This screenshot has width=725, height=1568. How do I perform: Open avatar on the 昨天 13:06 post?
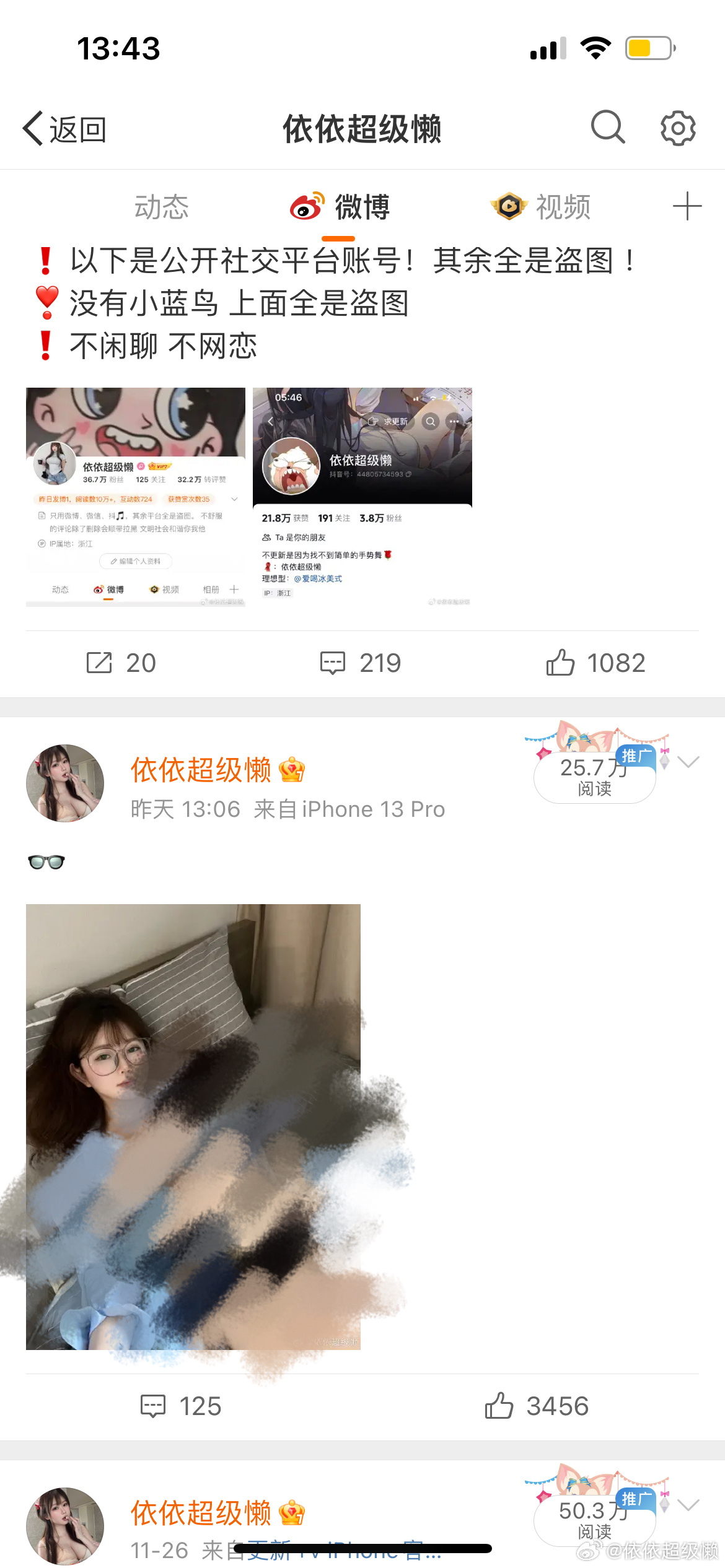tap(65, 783)
